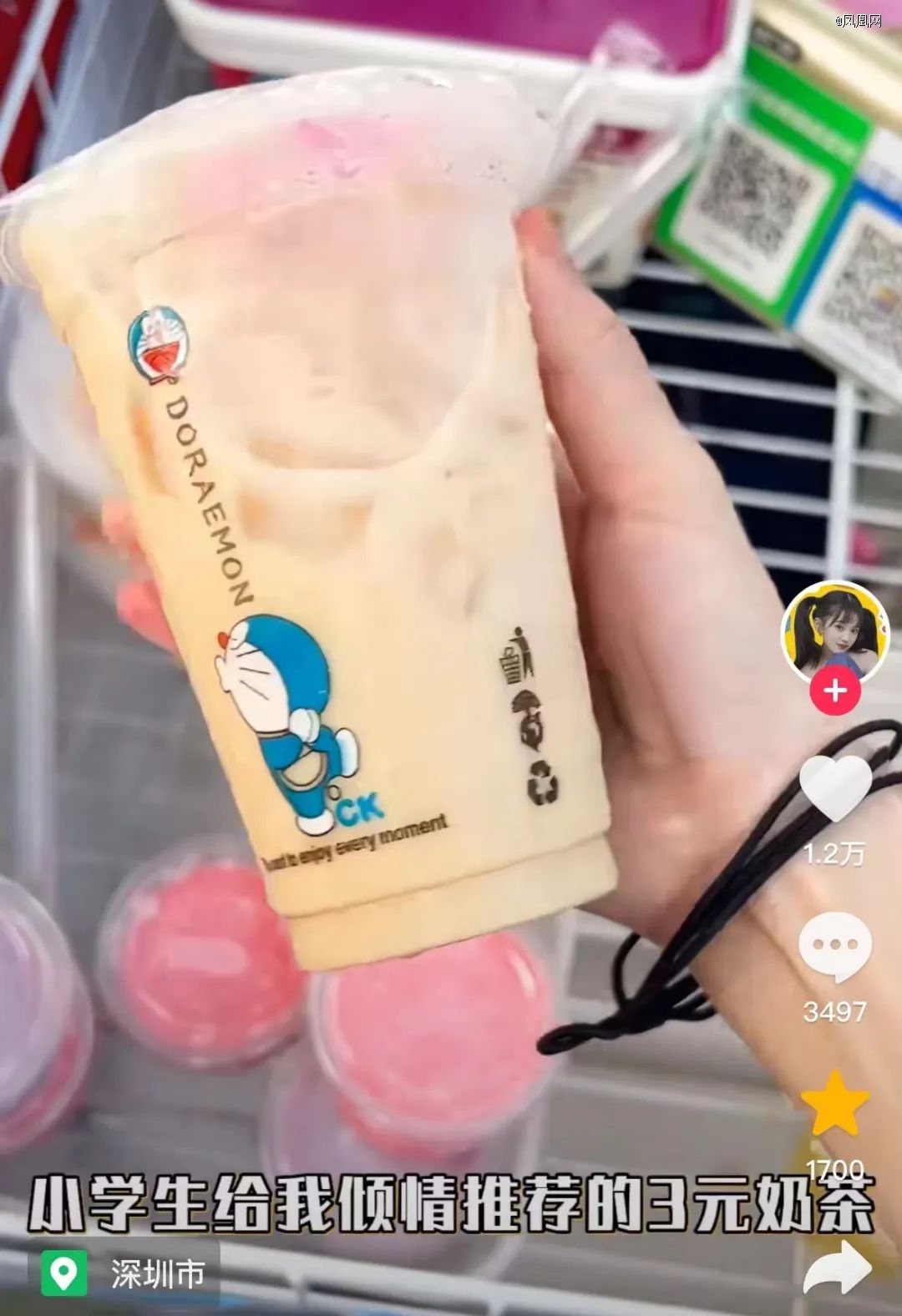
Task: Open the 深圳市 location tag
Action: click(125, 1273)
